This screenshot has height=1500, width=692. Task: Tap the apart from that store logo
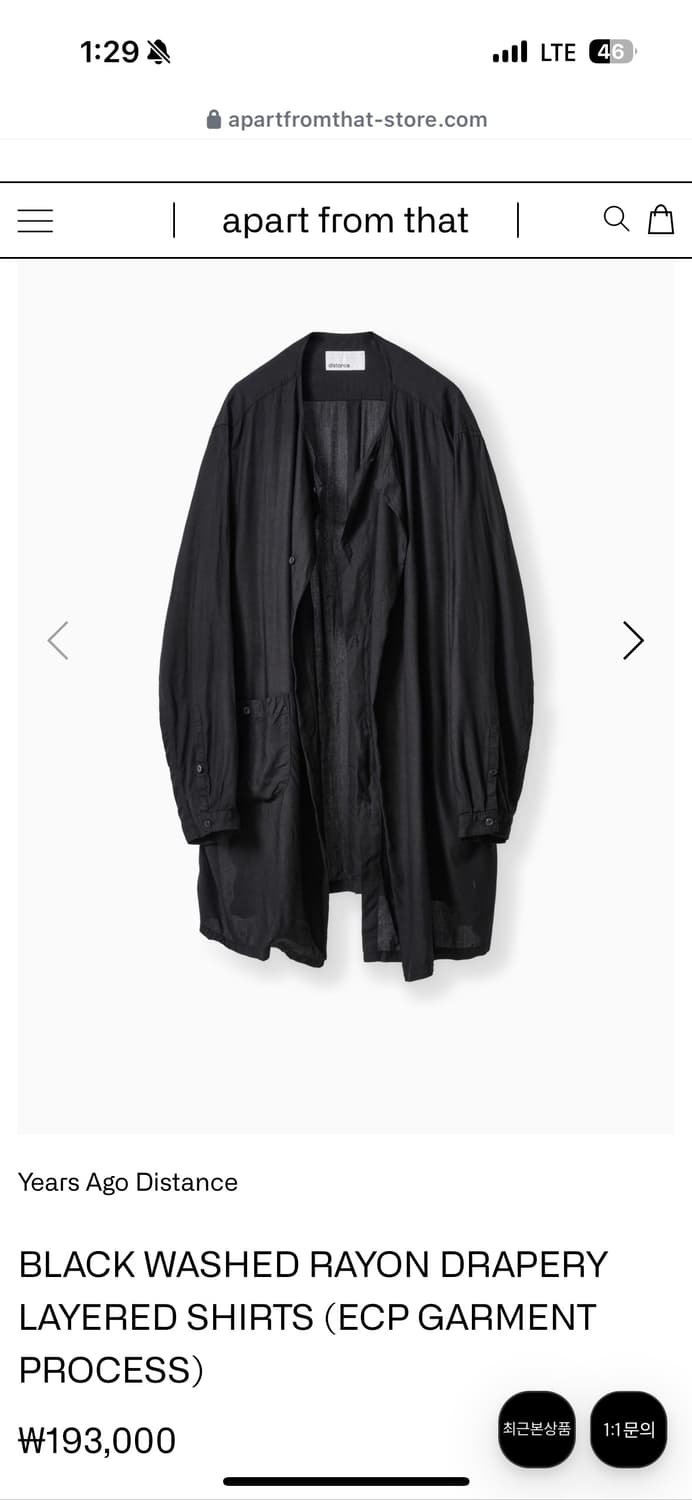pos(345,221)
